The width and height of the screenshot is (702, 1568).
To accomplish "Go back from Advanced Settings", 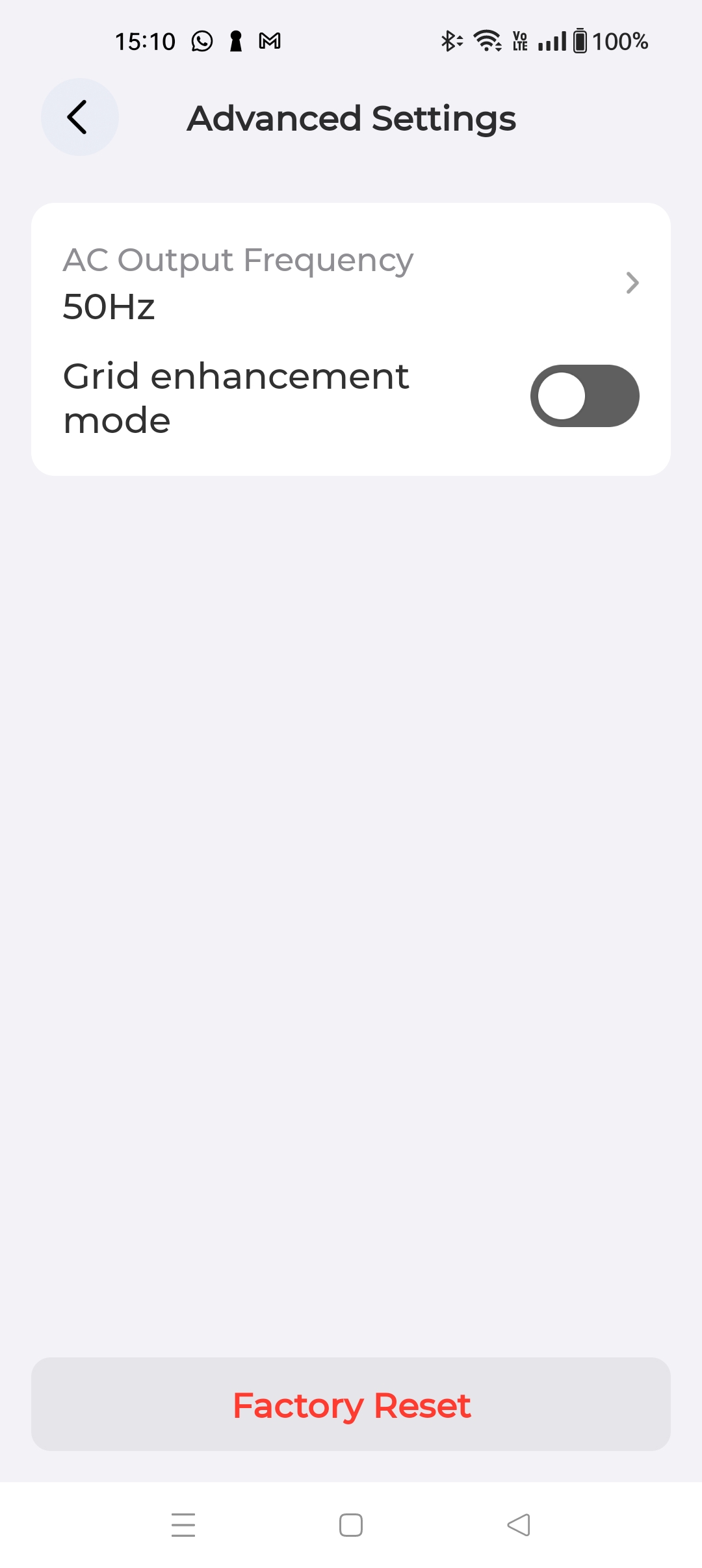I will click(79, 117).
